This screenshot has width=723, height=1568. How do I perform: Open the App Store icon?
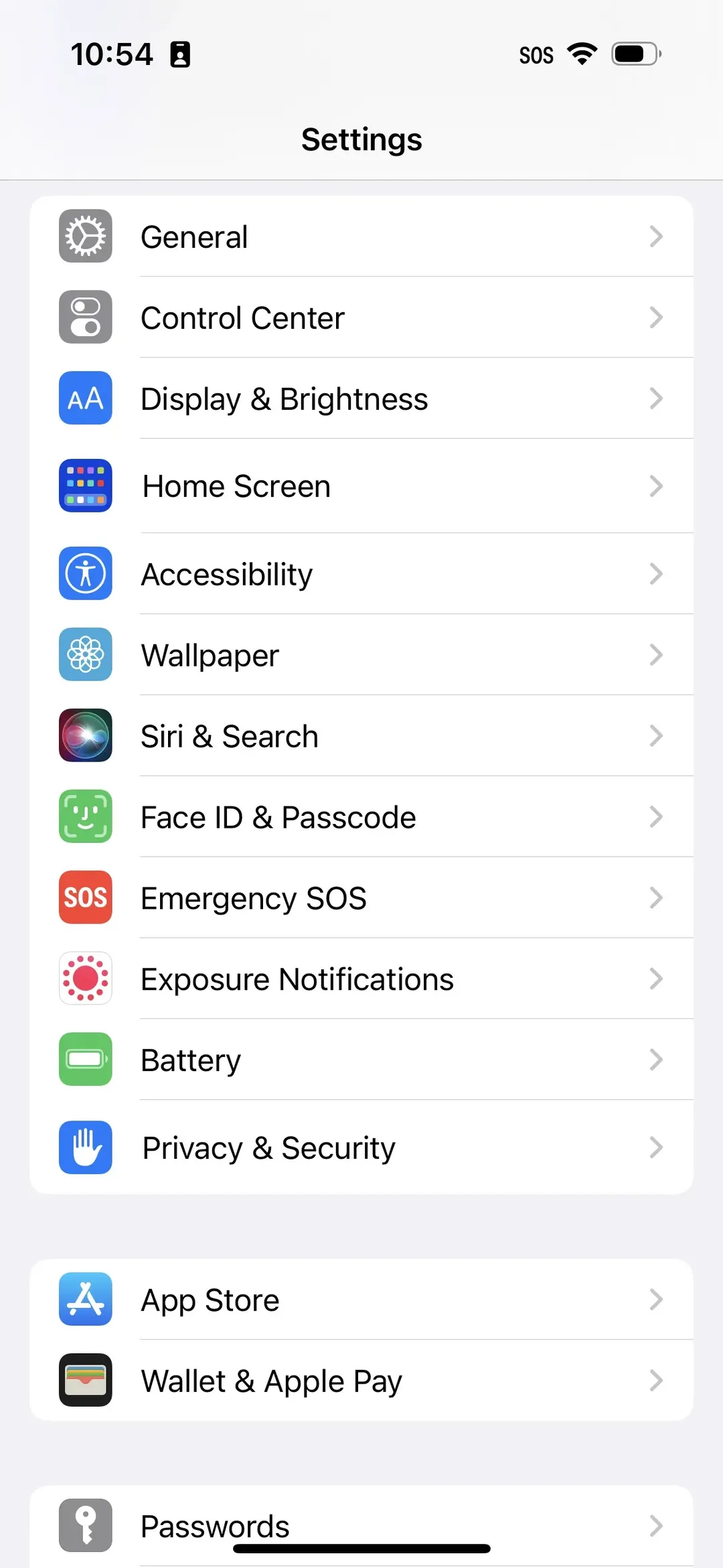pyautogui.click(x=85, y=1299)
